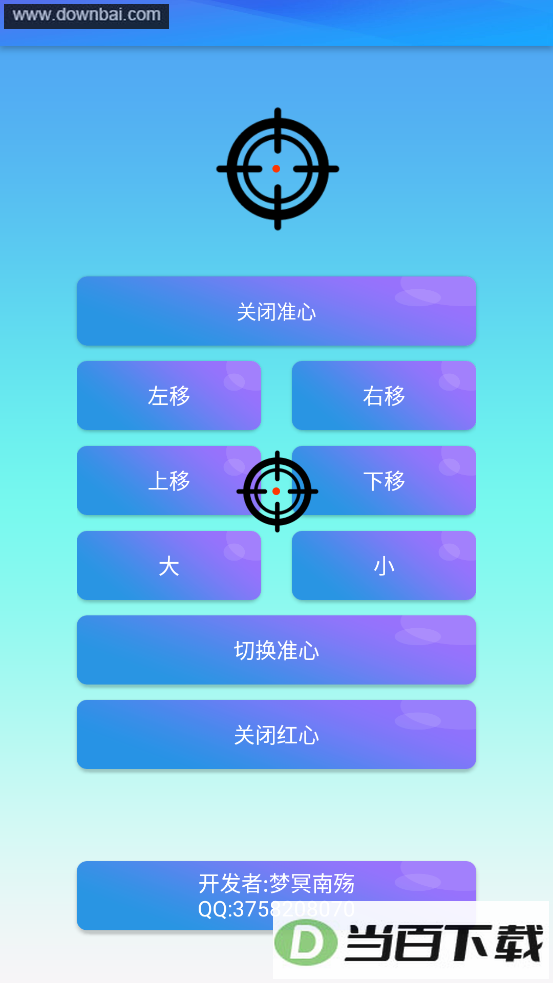This screenshot has height=983, width=553.
Task: Move crosshair right with 右移
Action: 384,396
